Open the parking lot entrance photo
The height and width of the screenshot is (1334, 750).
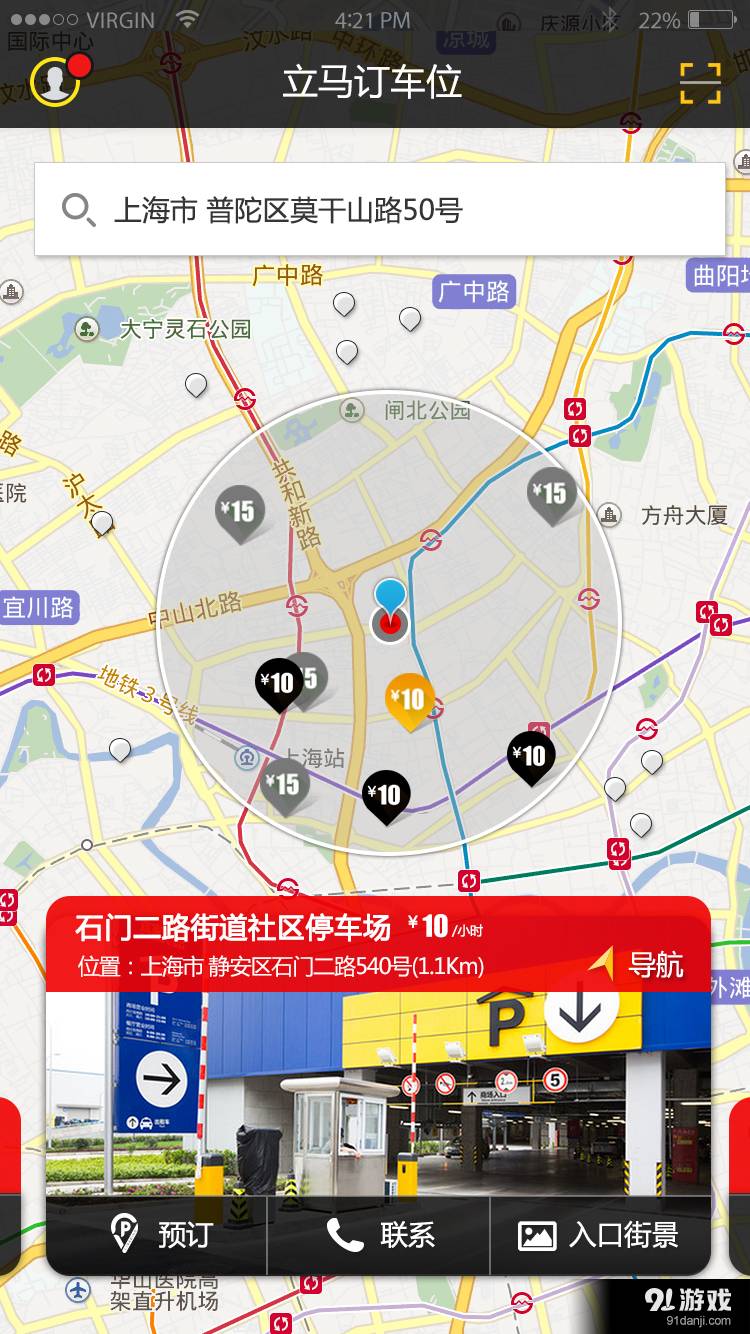378,1092
